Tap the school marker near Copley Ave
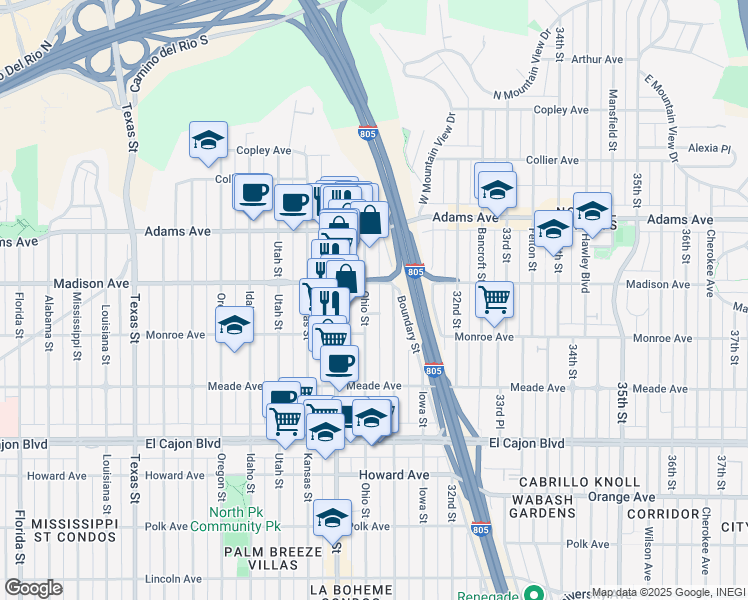Screen dimensions: 748x600 click(x=208, y=141)
